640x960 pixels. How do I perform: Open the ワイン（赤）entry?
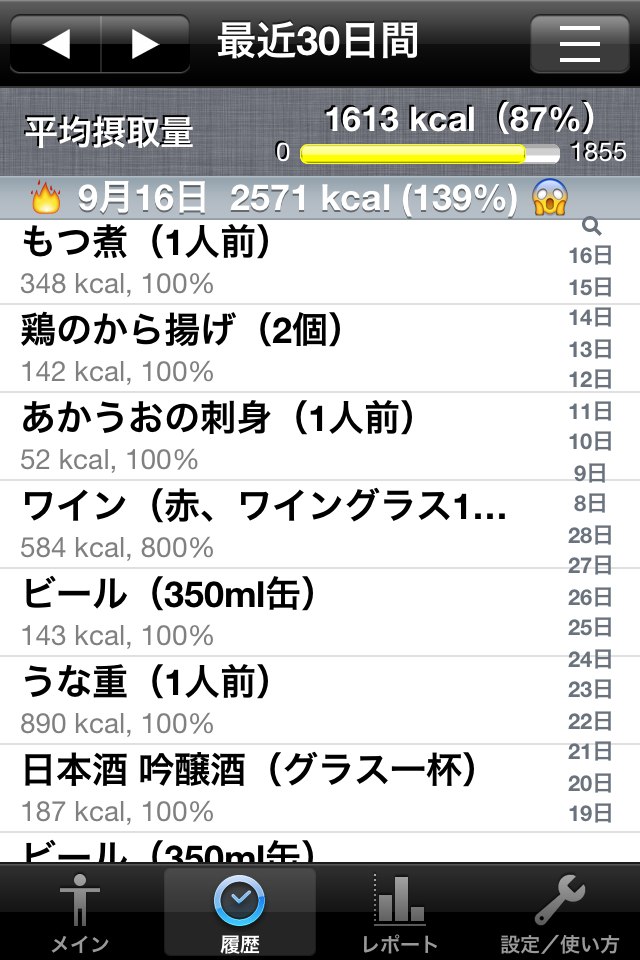280,524
